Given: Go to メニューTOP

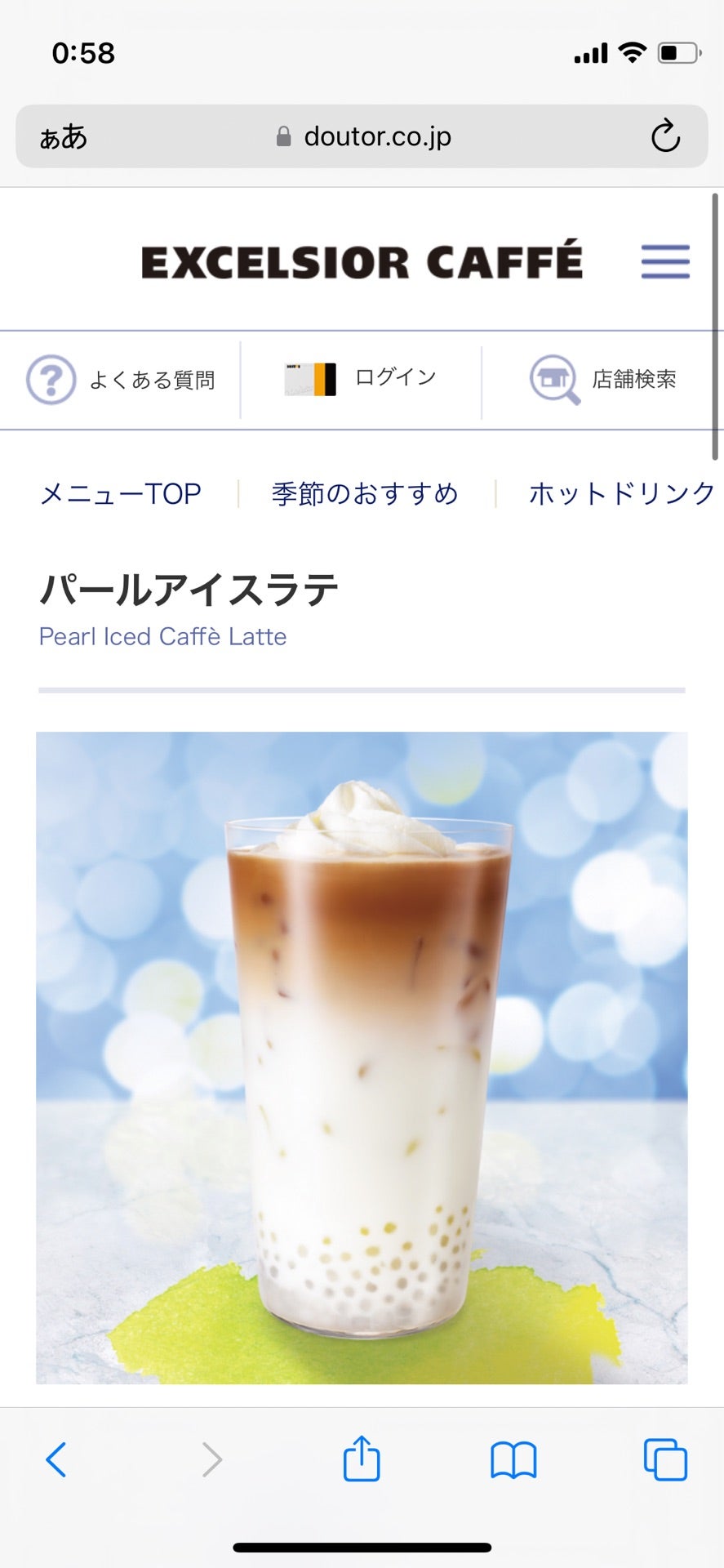Looking at the screenshot, I should (121, 494).
